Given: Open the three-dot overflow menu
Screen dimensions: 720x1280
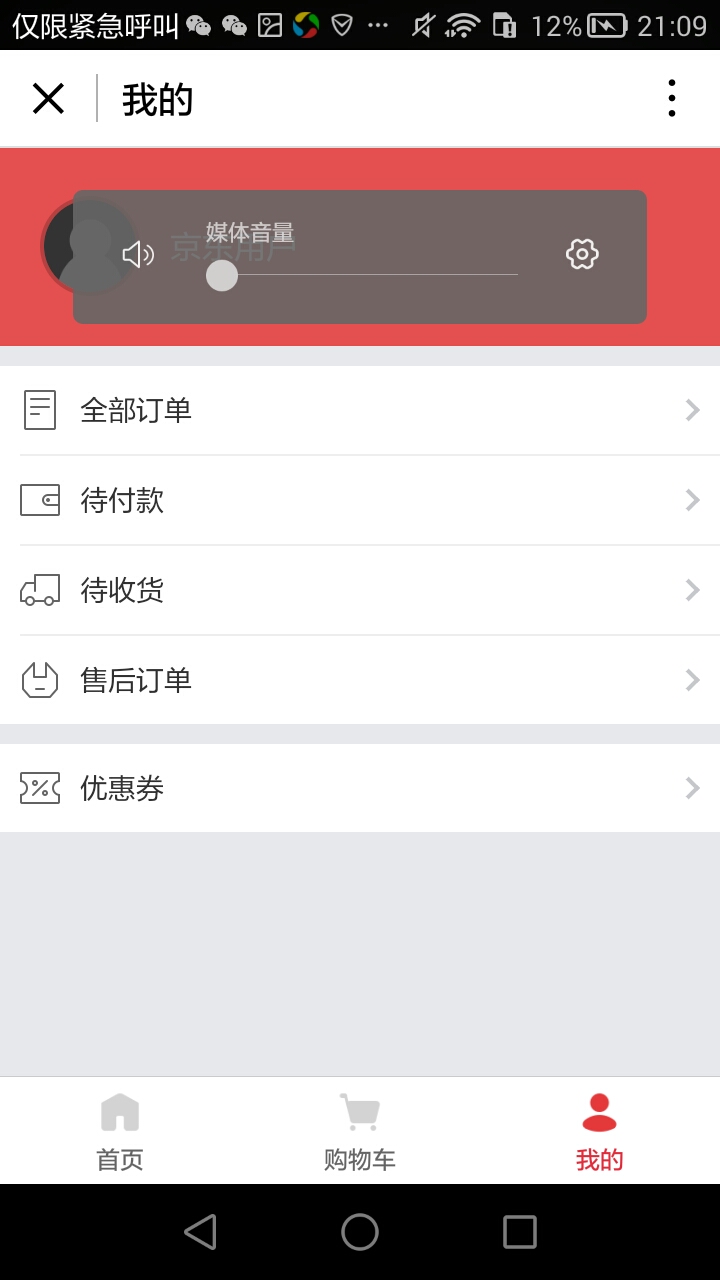Looking at the screenshot, I should (x=671, y=99).
